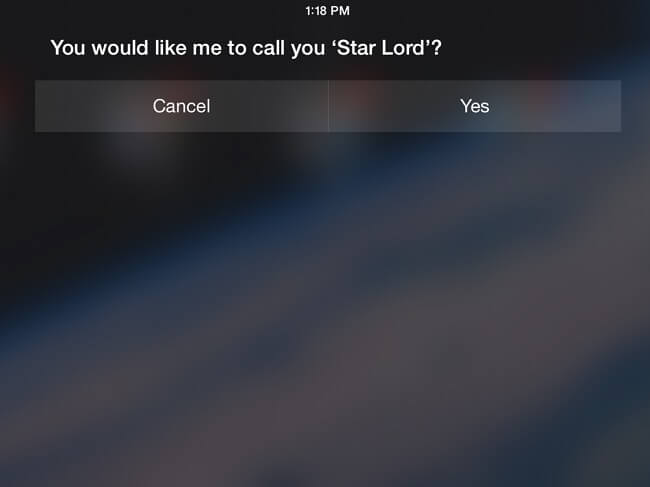
Task: Confirm the nickname by choosing Yes
Action: (474, 106)
